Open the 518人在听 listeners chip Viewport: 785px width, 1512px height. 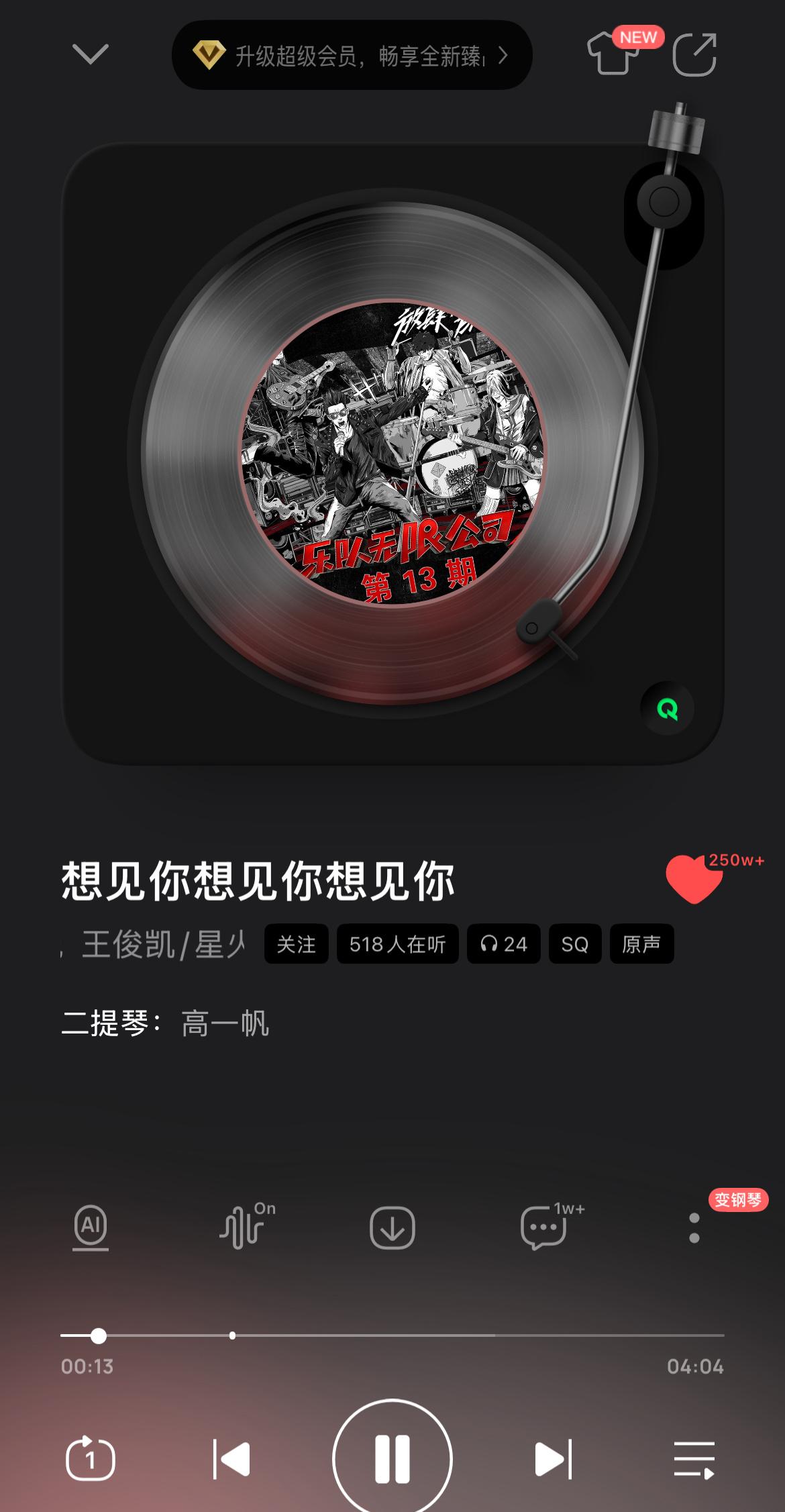[397, 944]
